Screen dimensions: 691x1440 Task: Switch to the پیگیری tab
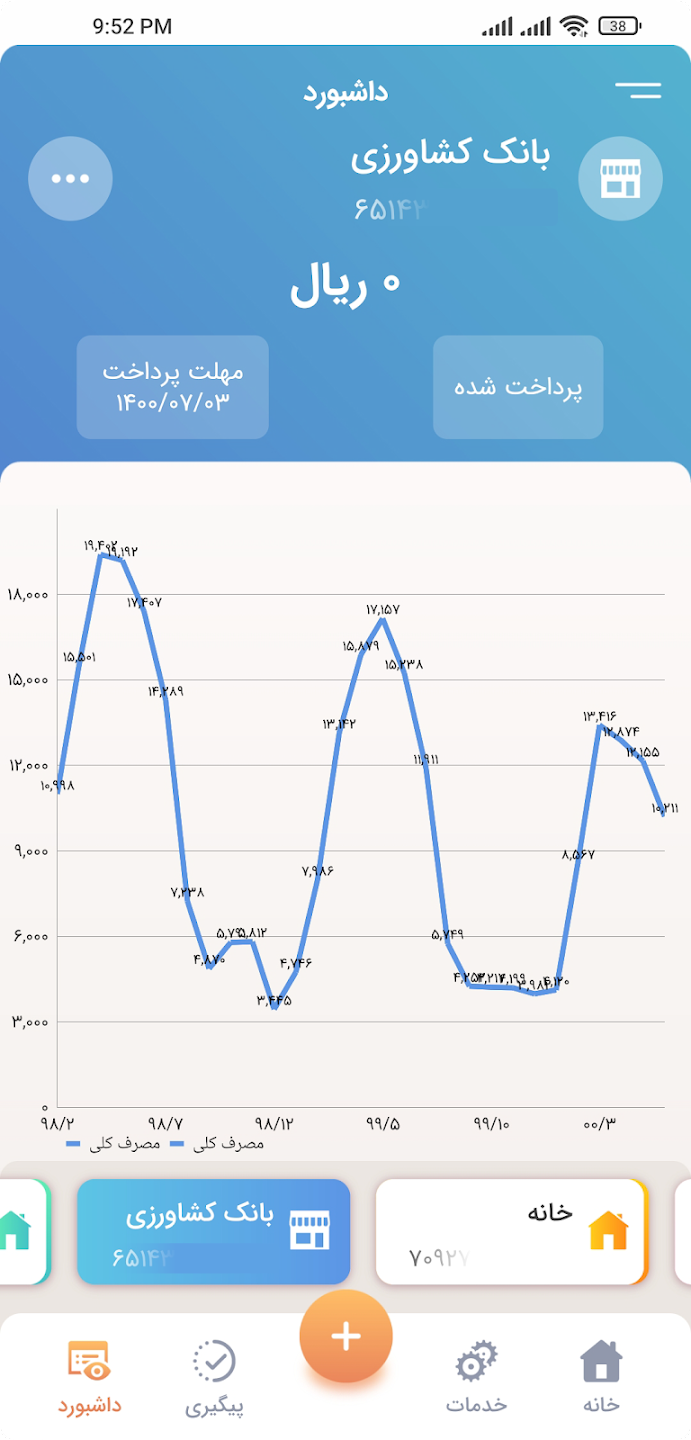[x=214, y=1378]
